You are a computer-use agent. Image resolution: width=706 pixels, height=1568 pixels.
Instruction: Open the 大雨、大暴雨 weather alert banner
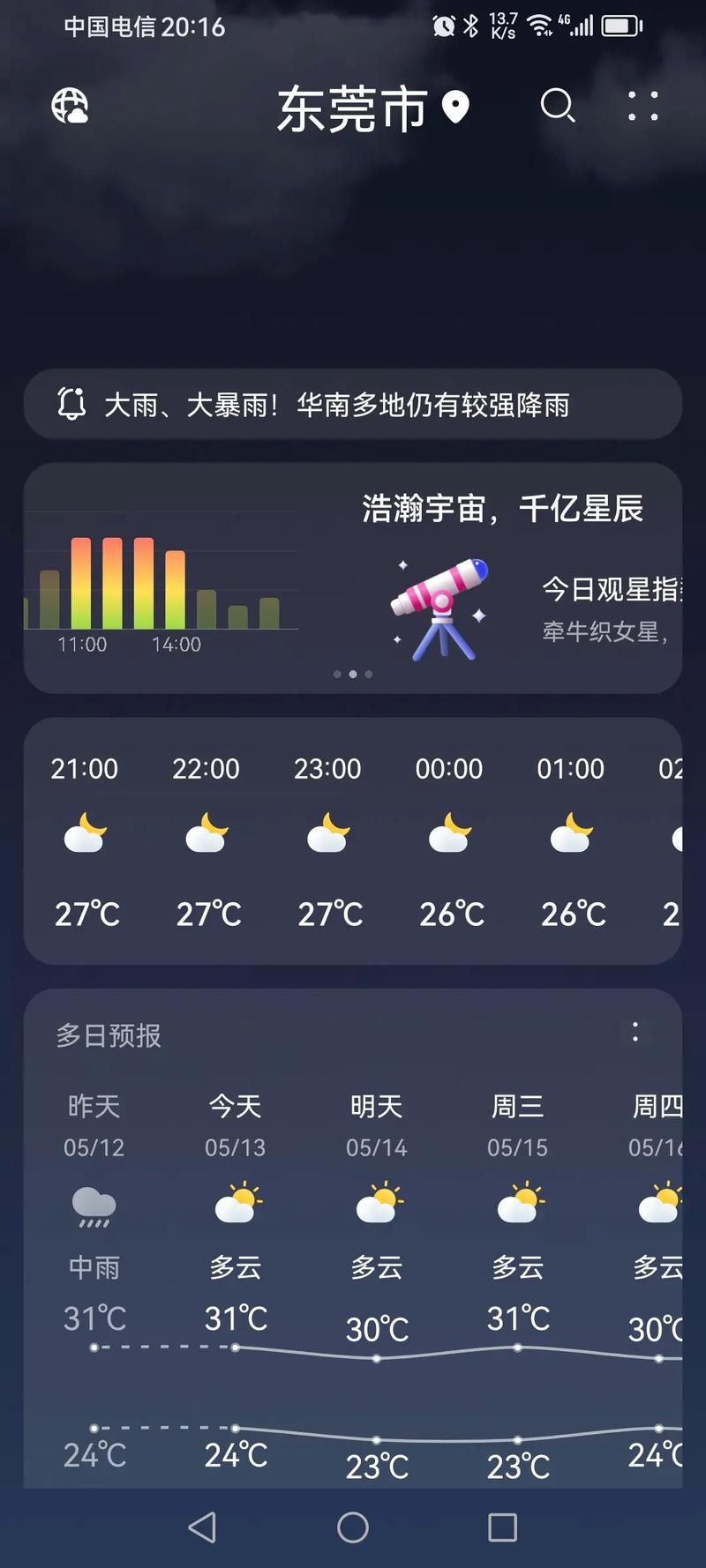click(x=353, y=404)
